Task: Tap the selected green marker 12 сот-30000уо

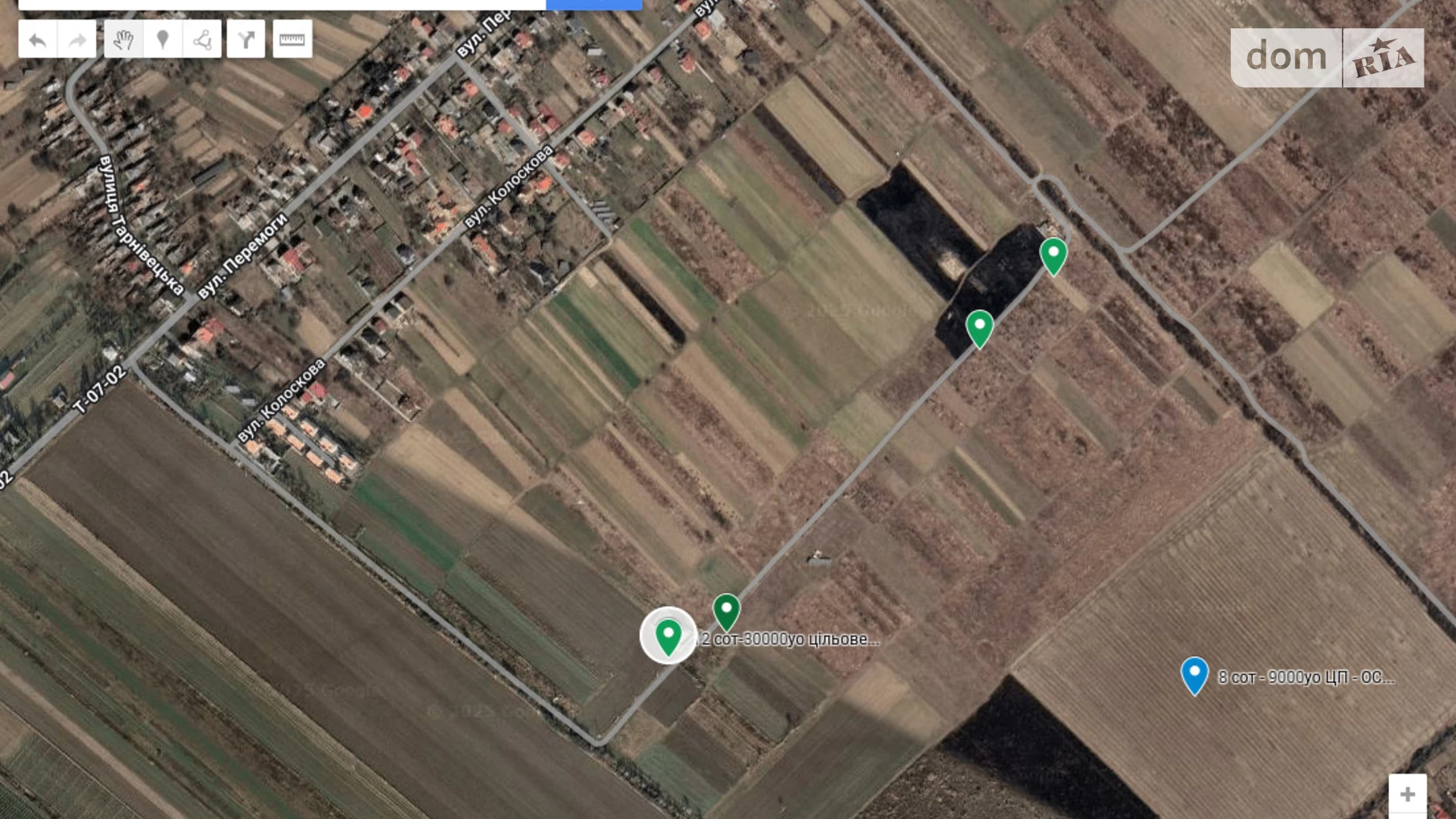Action: pos(668,635)
